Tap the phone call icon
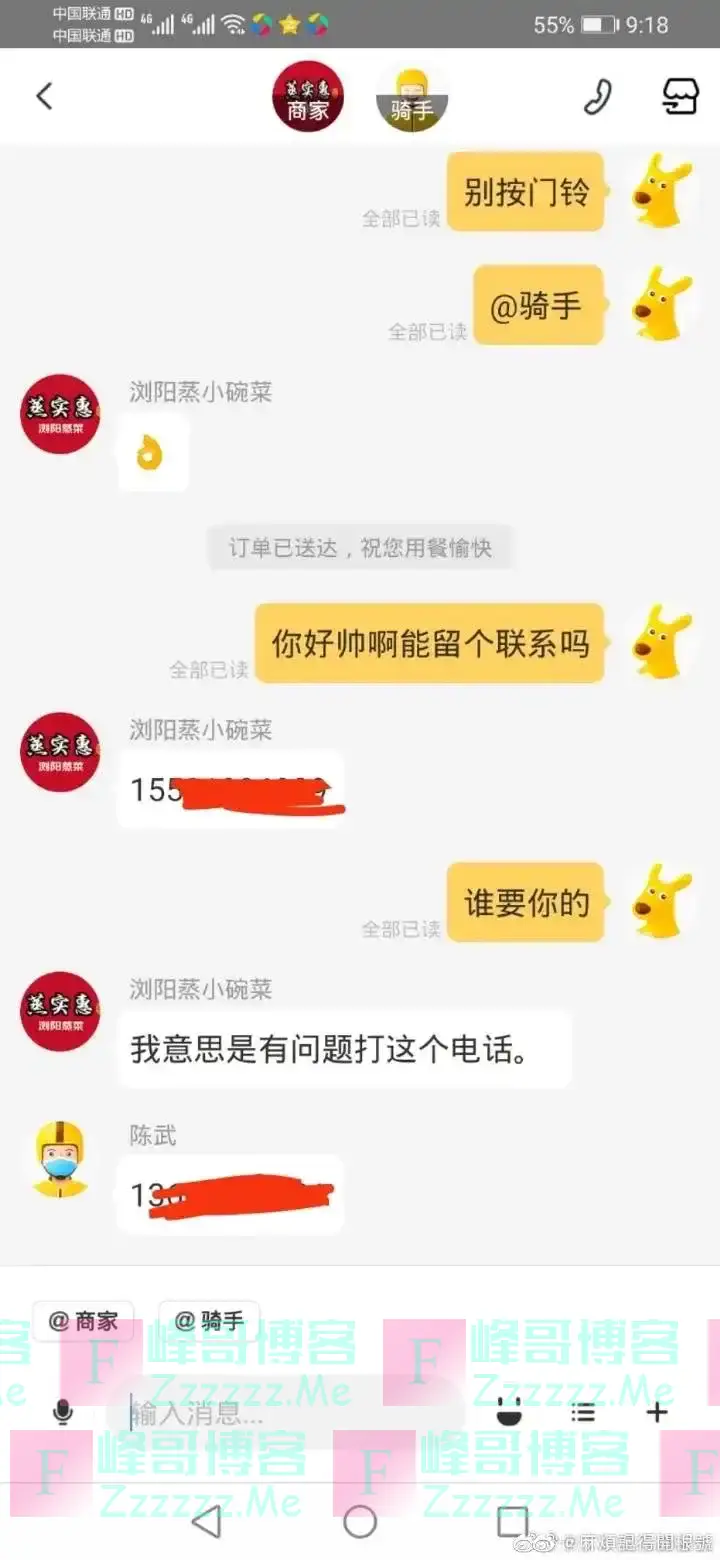This screenshot has width=720, height=1560. coord(597,96)
